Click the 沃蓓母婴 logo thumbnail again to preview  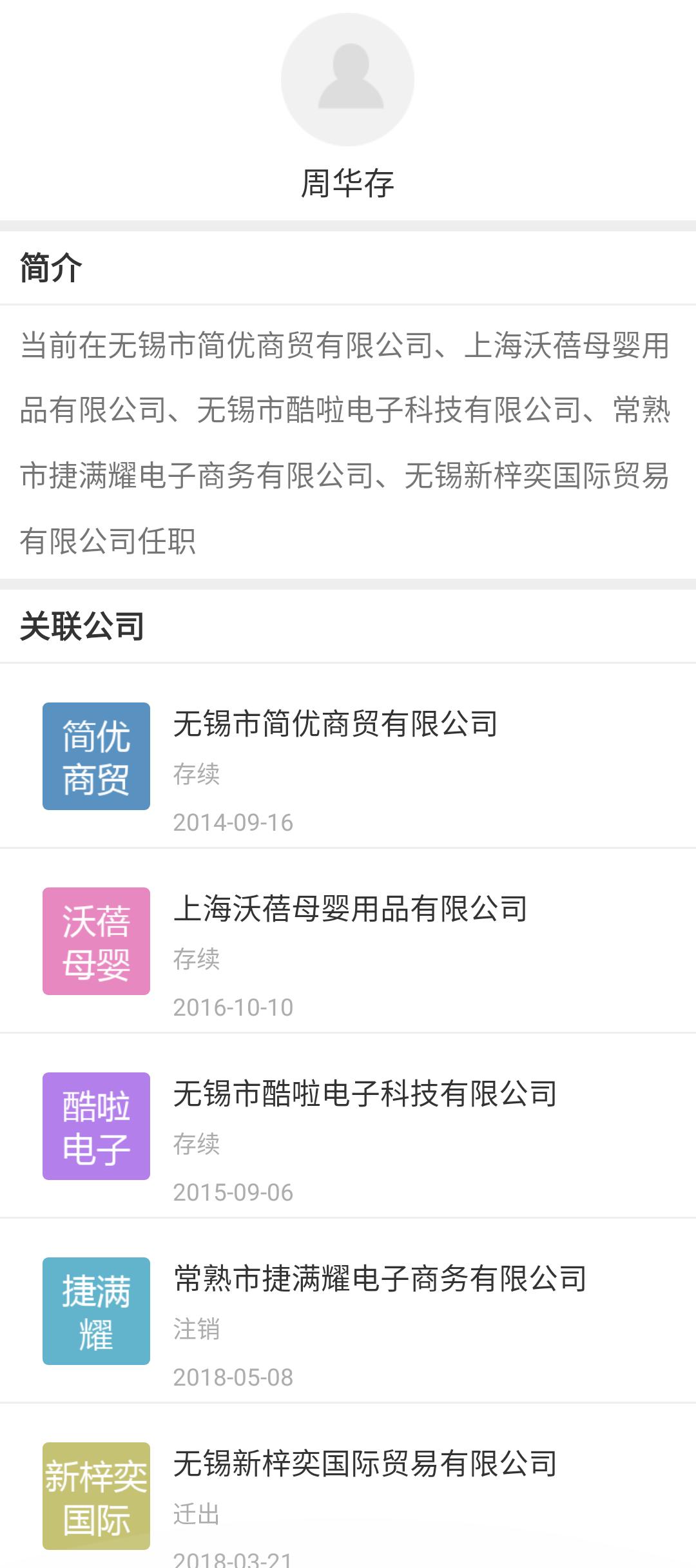95,941
